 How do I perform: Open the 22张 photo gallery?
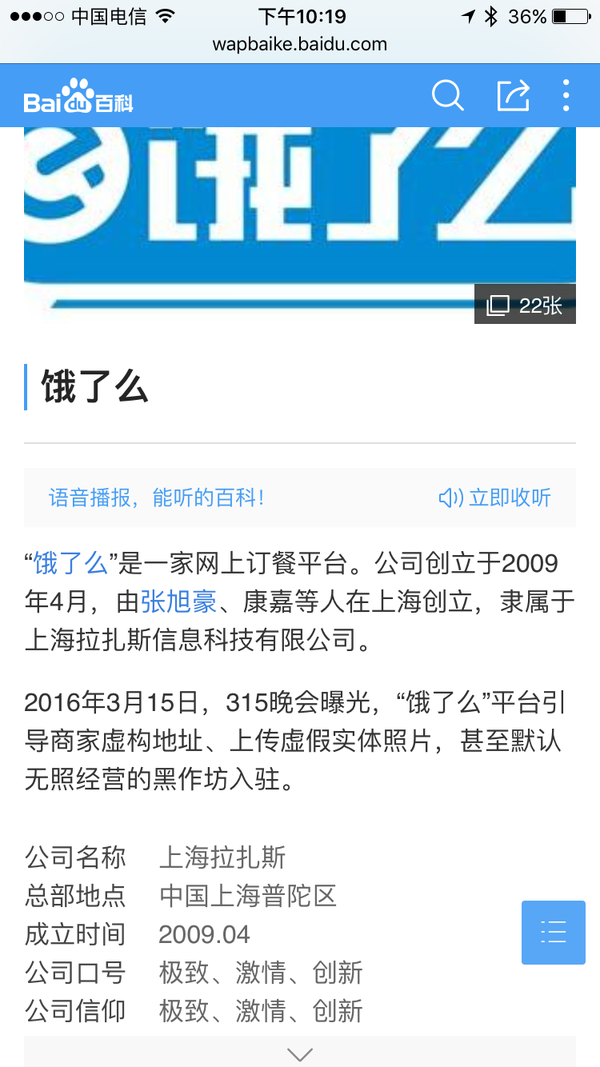pyautogui.click(x=524, y=306)
